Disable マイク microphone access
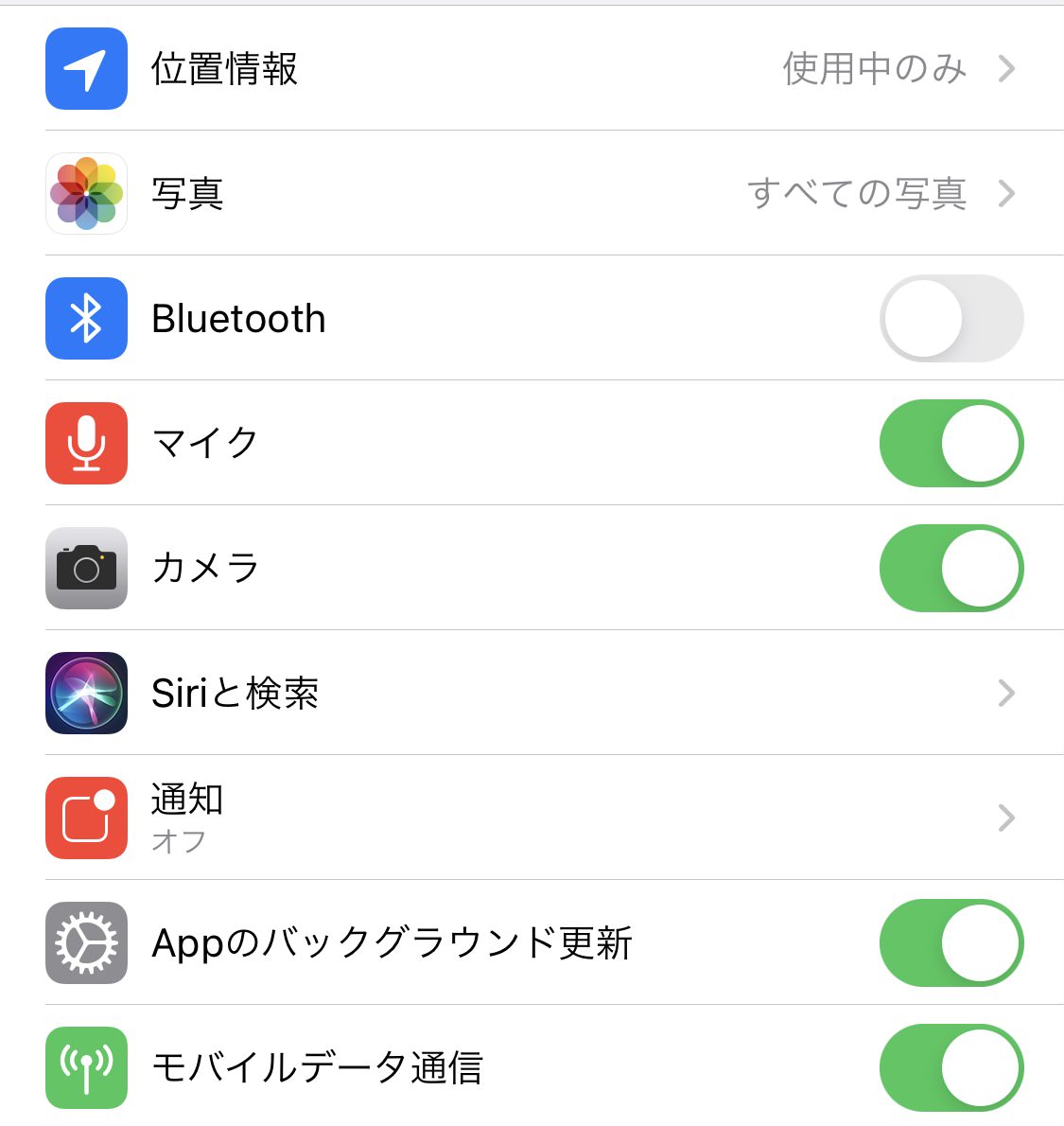The image size is (1064, 1126). pos(951,443)
